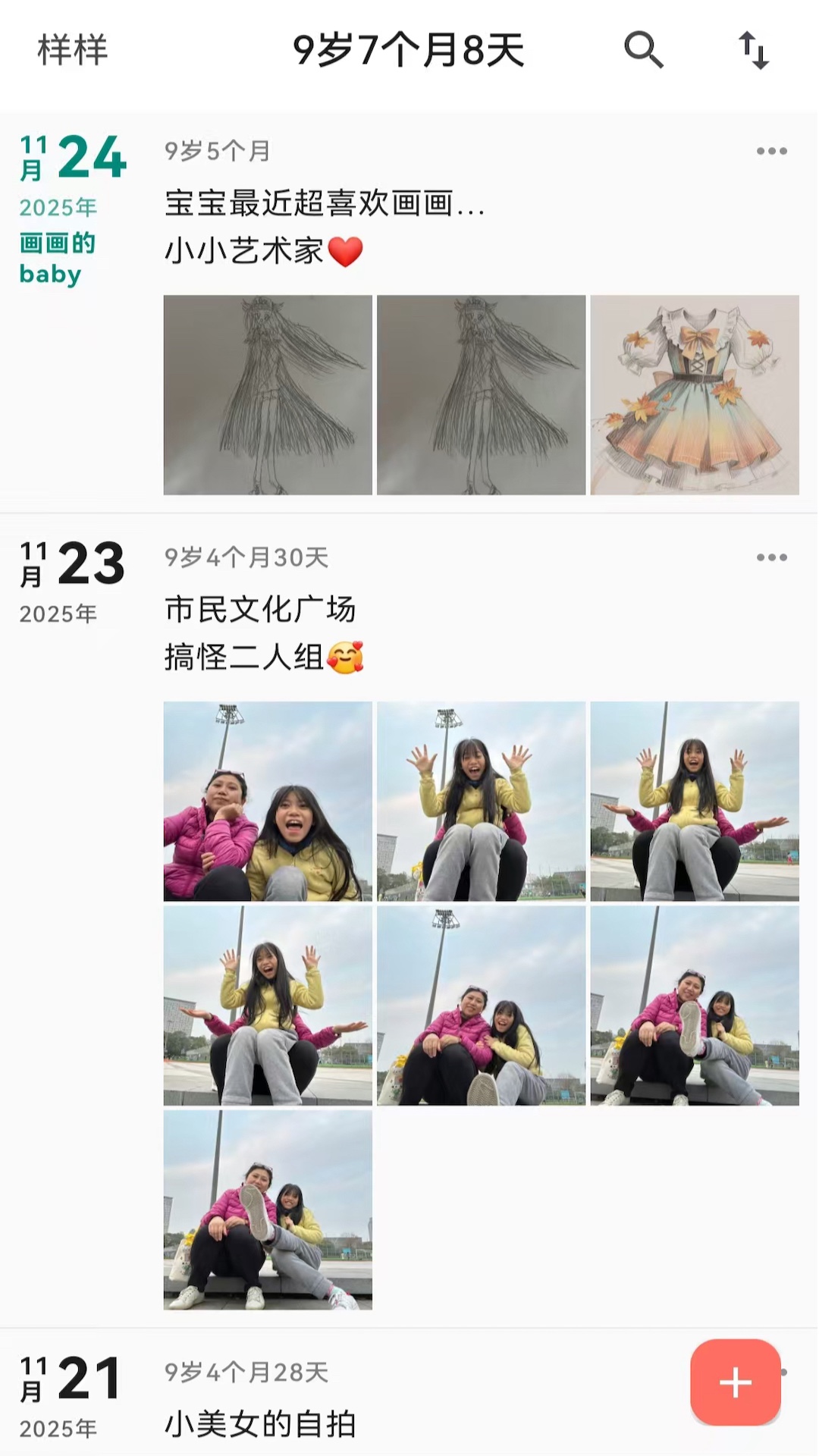View the last single photo in the November 23 entry
The width and height of the screenshot is (819, 1456).
(268, 1210)
